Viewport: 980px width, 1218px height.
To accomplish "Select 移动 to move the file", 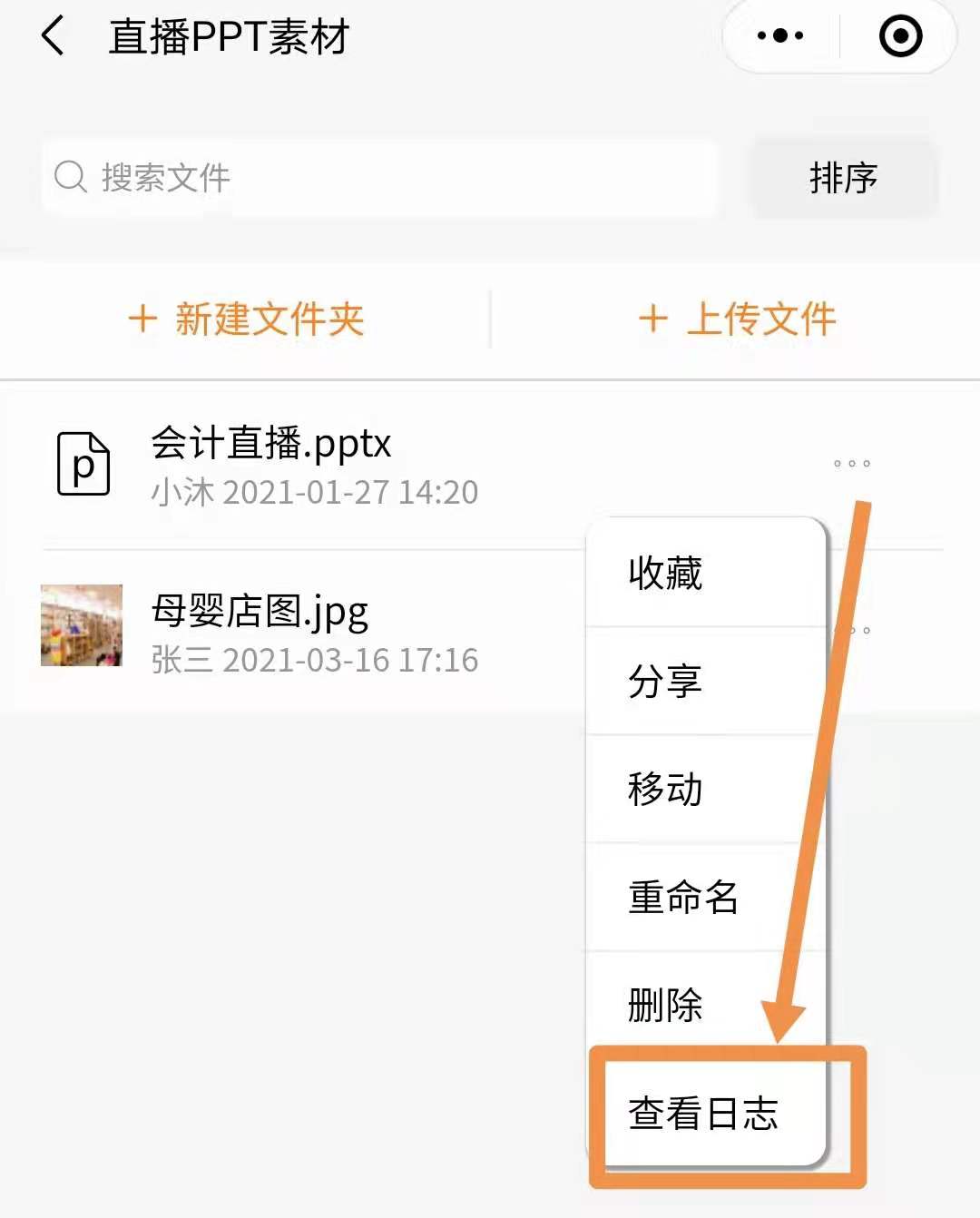I will 665,789.
